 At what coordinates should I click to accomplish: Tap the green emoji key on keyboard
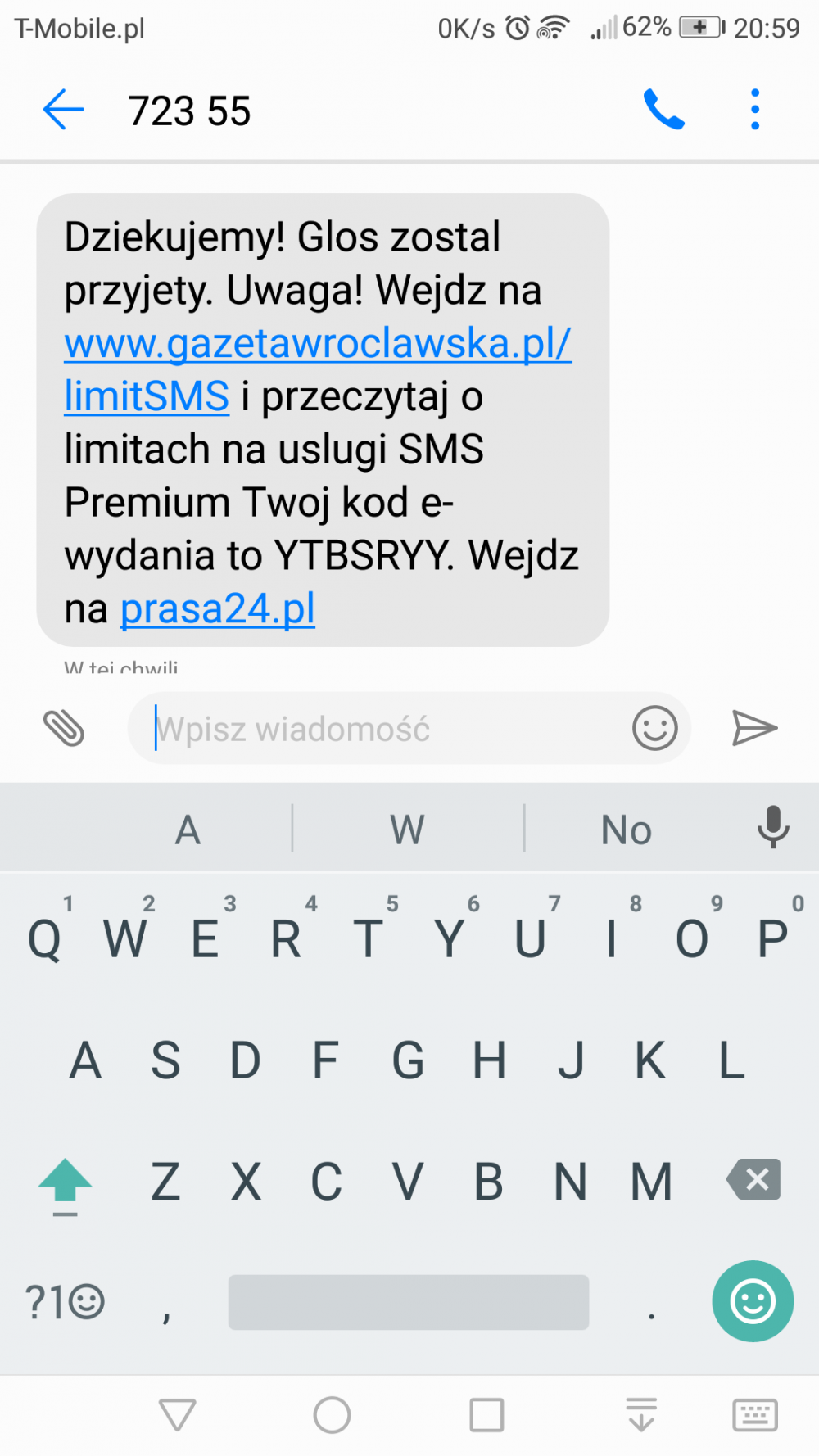(x=752, y=1301)
